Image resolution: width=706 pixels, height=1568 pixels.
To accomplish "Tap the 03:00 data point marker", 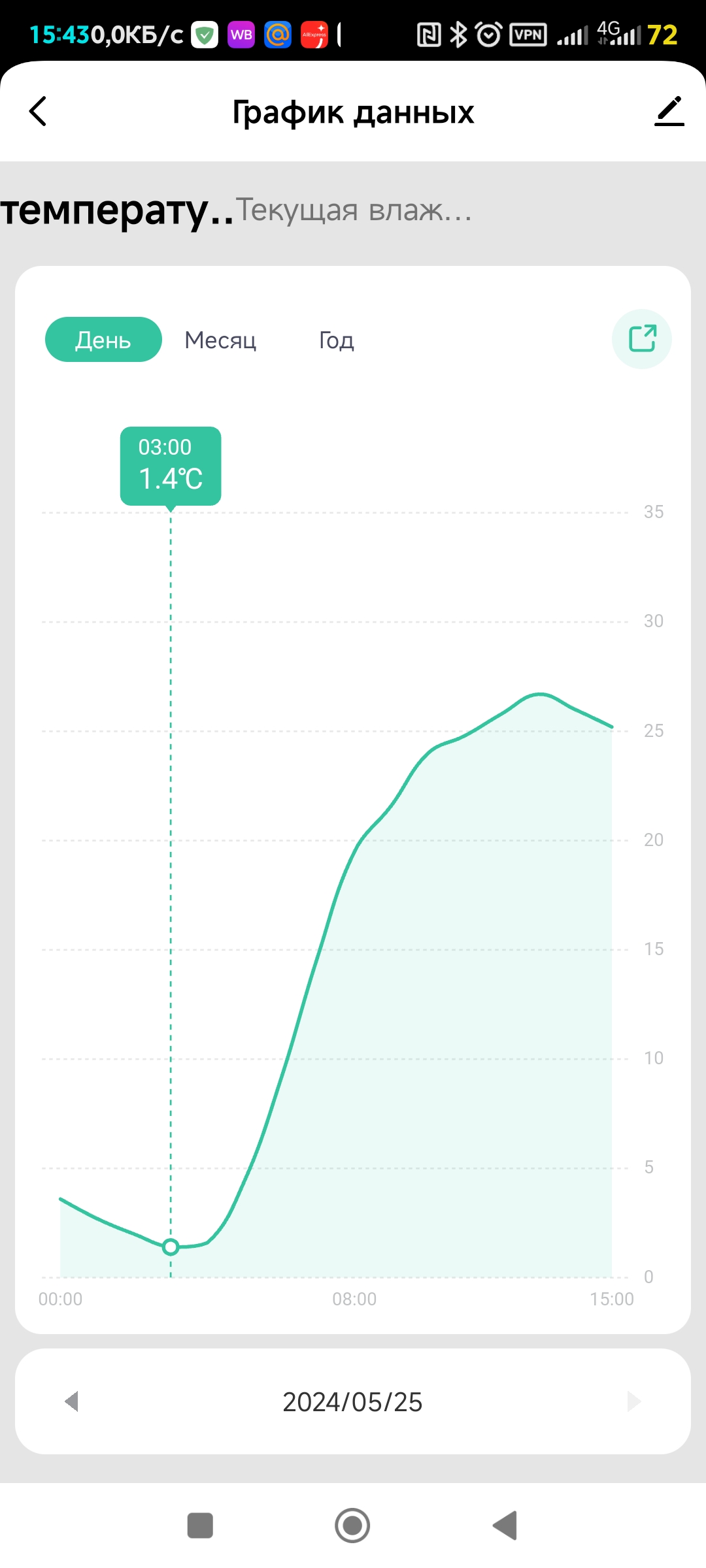I will (x=171, y=1247).
